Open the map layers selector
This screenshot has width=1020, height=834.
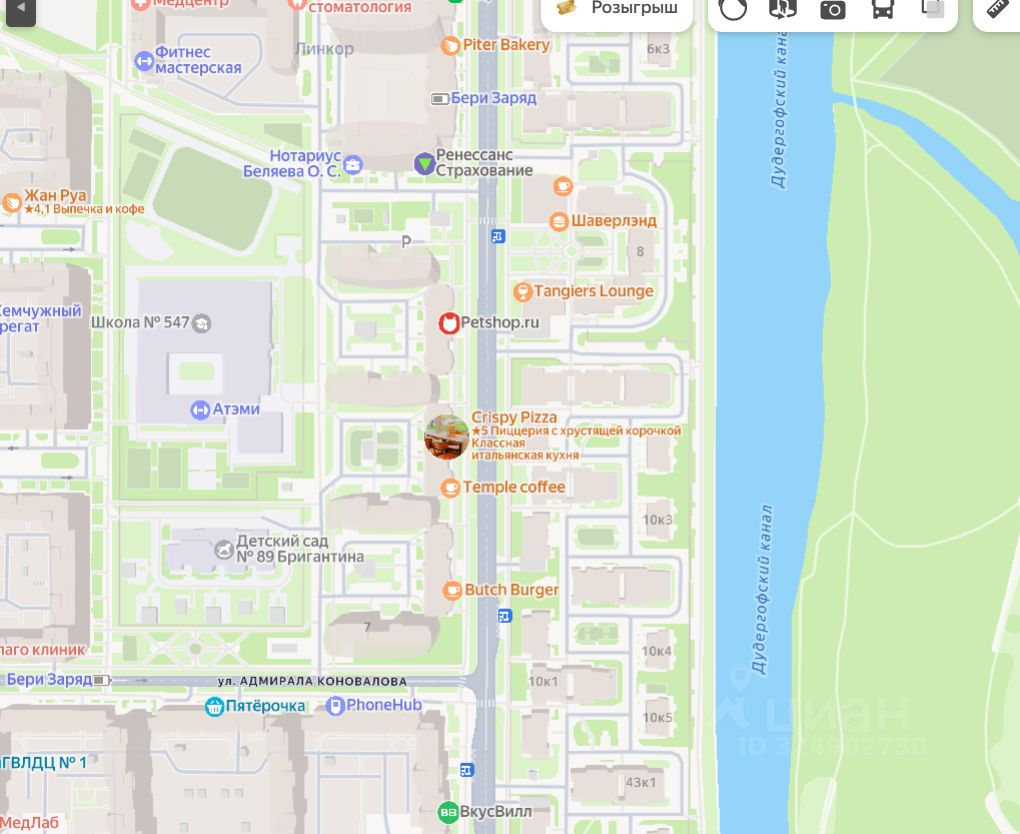(932, 10)
